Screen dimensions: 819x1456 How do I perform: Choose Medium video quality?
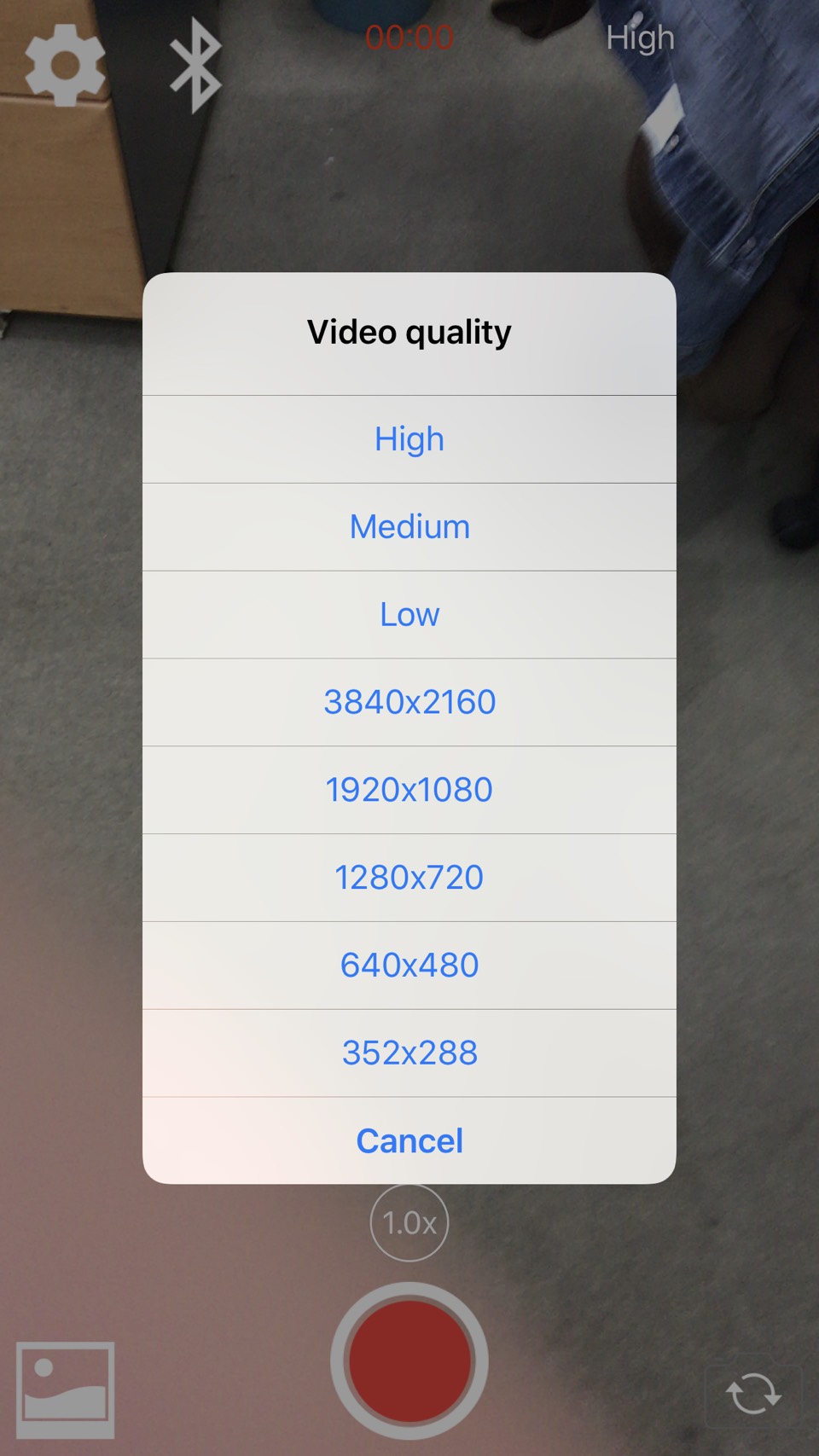click(x=409, y=527)
